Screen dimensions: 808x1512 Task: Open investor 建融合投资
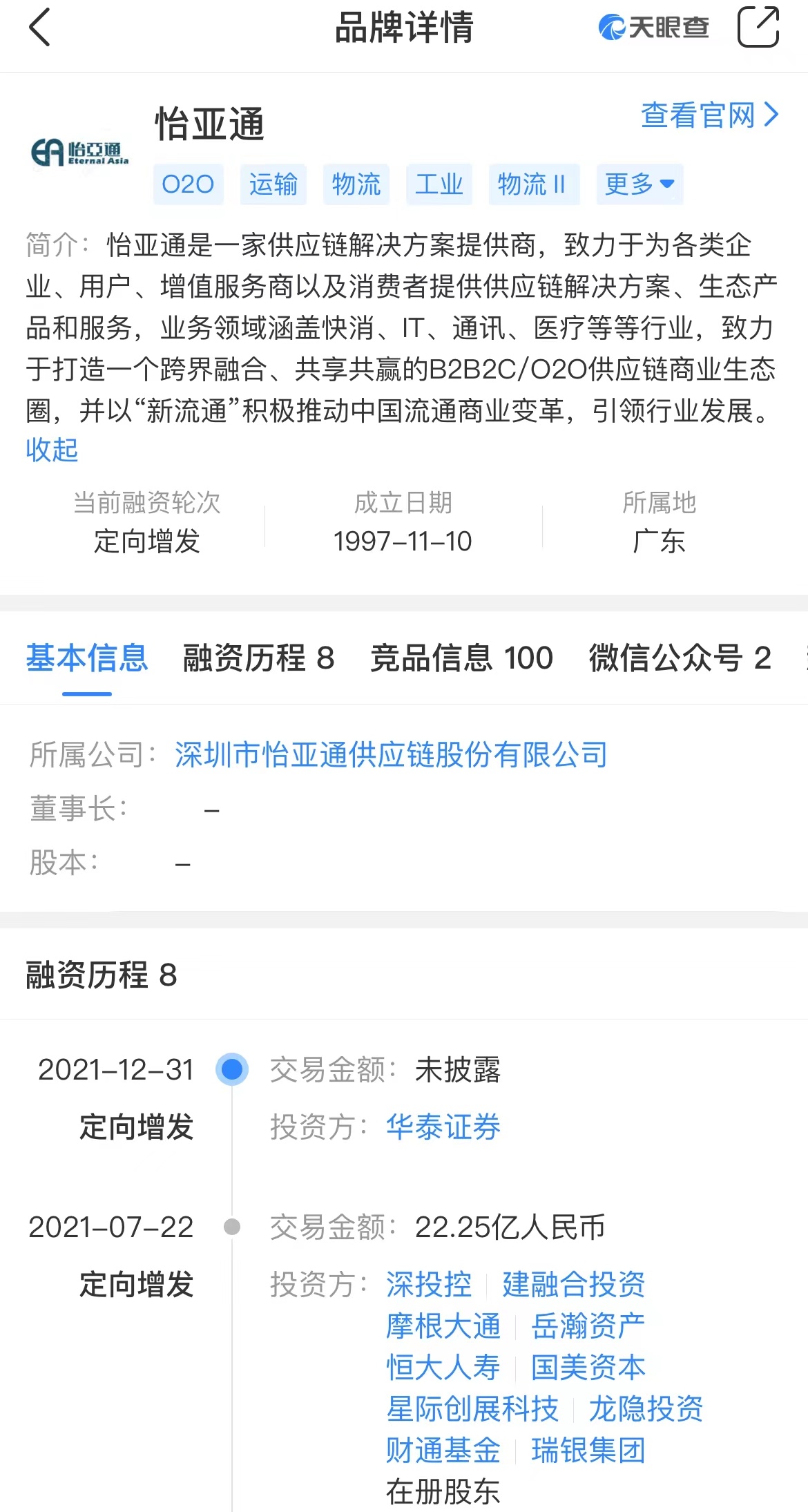coord(573,1285)
